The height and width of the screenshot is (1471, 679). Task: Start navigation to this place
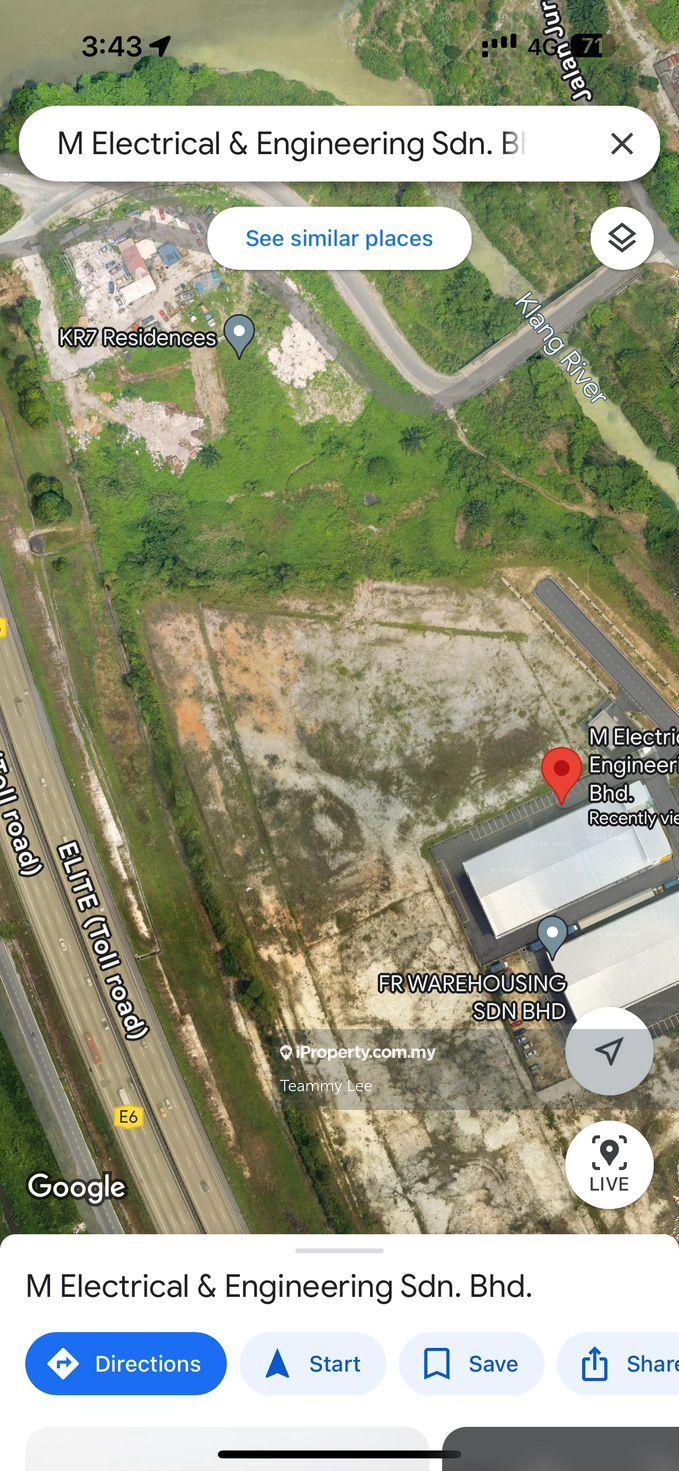coord(312,1363)
